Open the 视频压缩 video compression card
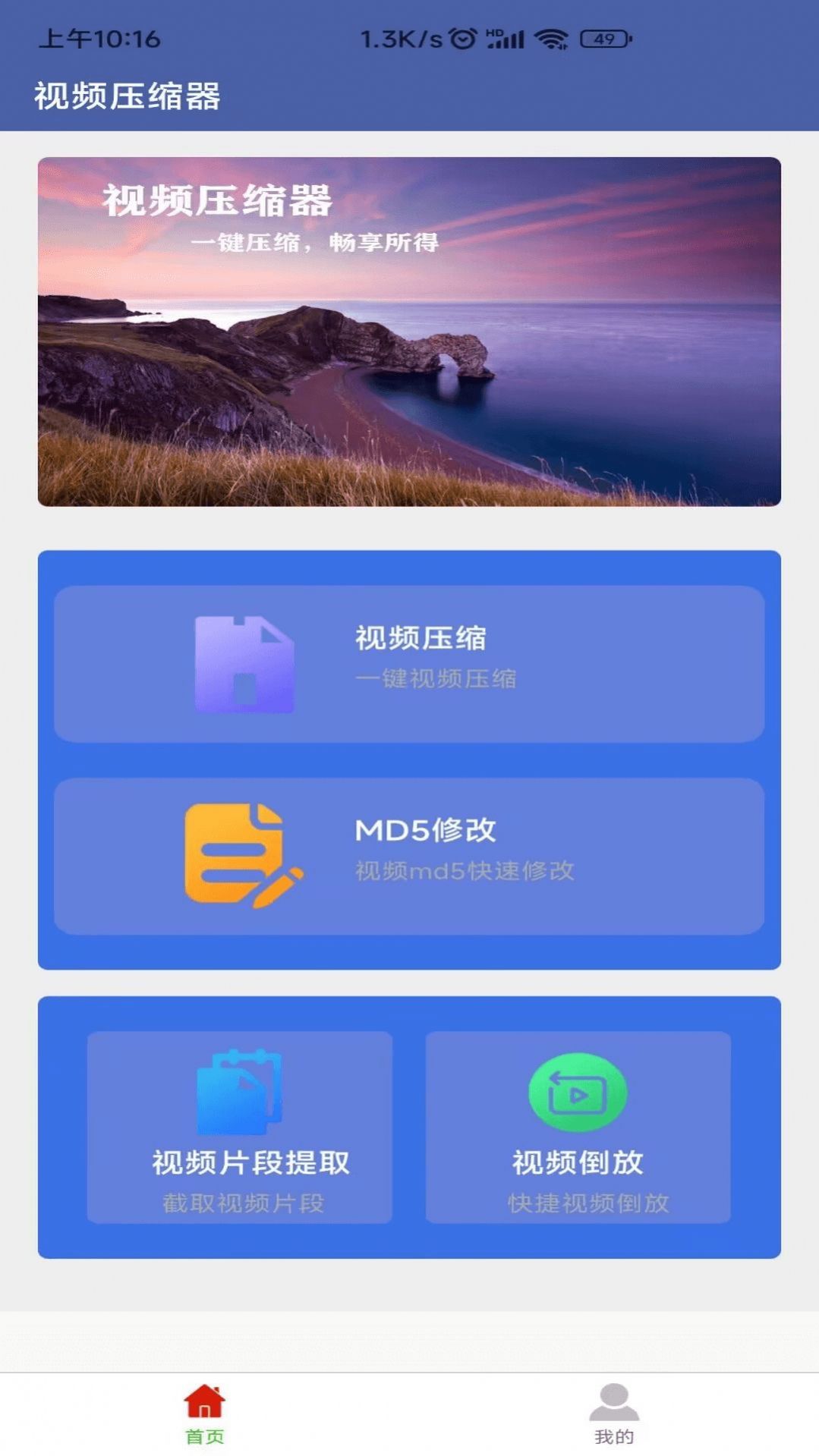Image resolution: width=819 pixels, height=1456 pixels. click(x=409, y=664)
